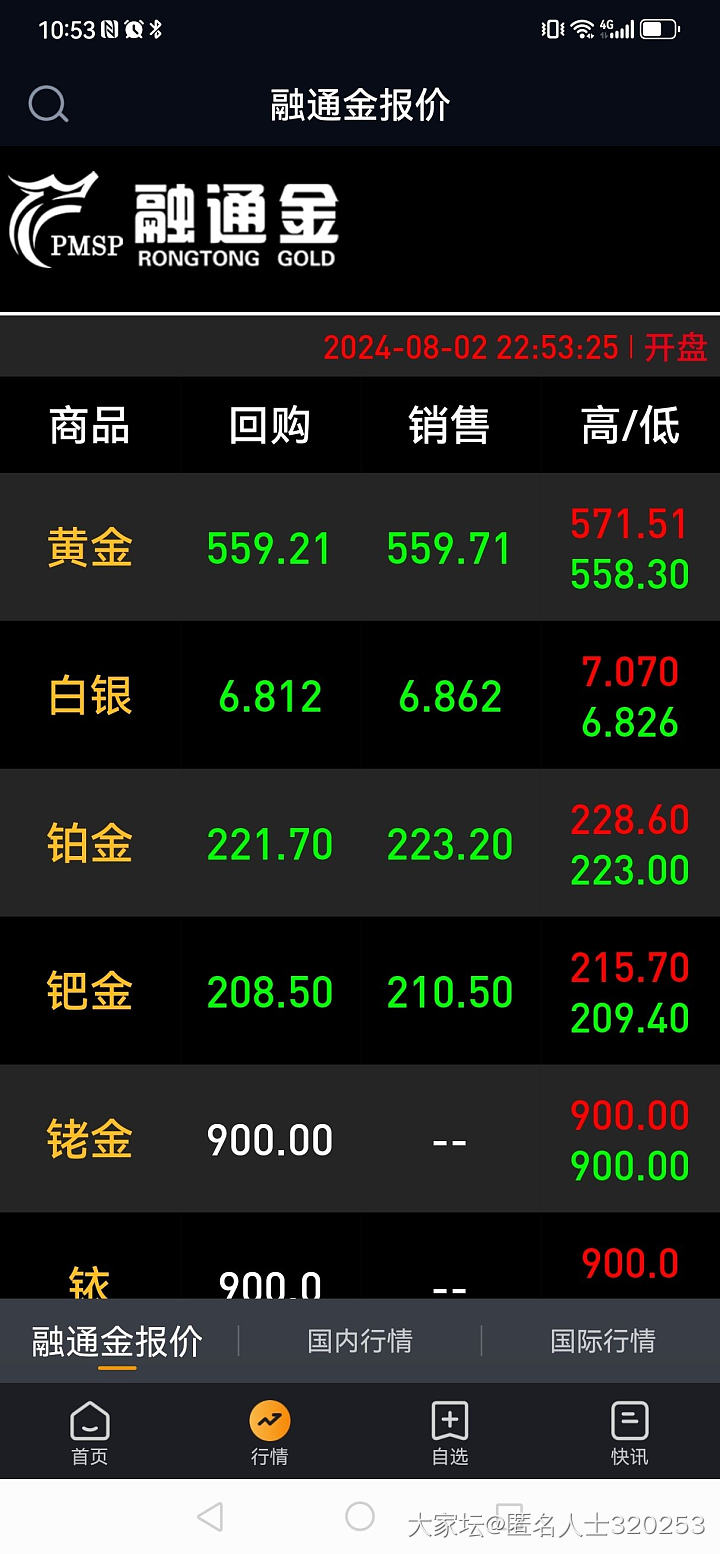720x1554 pixels.
Task: Tap the system back button
Action: pos(210,1517)
